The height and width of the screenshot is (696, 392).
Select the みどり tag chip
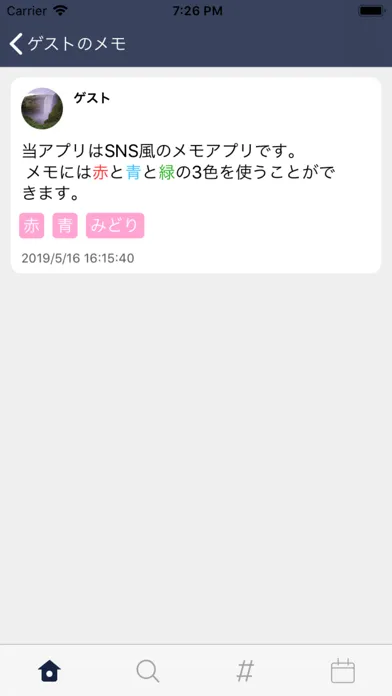point(115,225)
